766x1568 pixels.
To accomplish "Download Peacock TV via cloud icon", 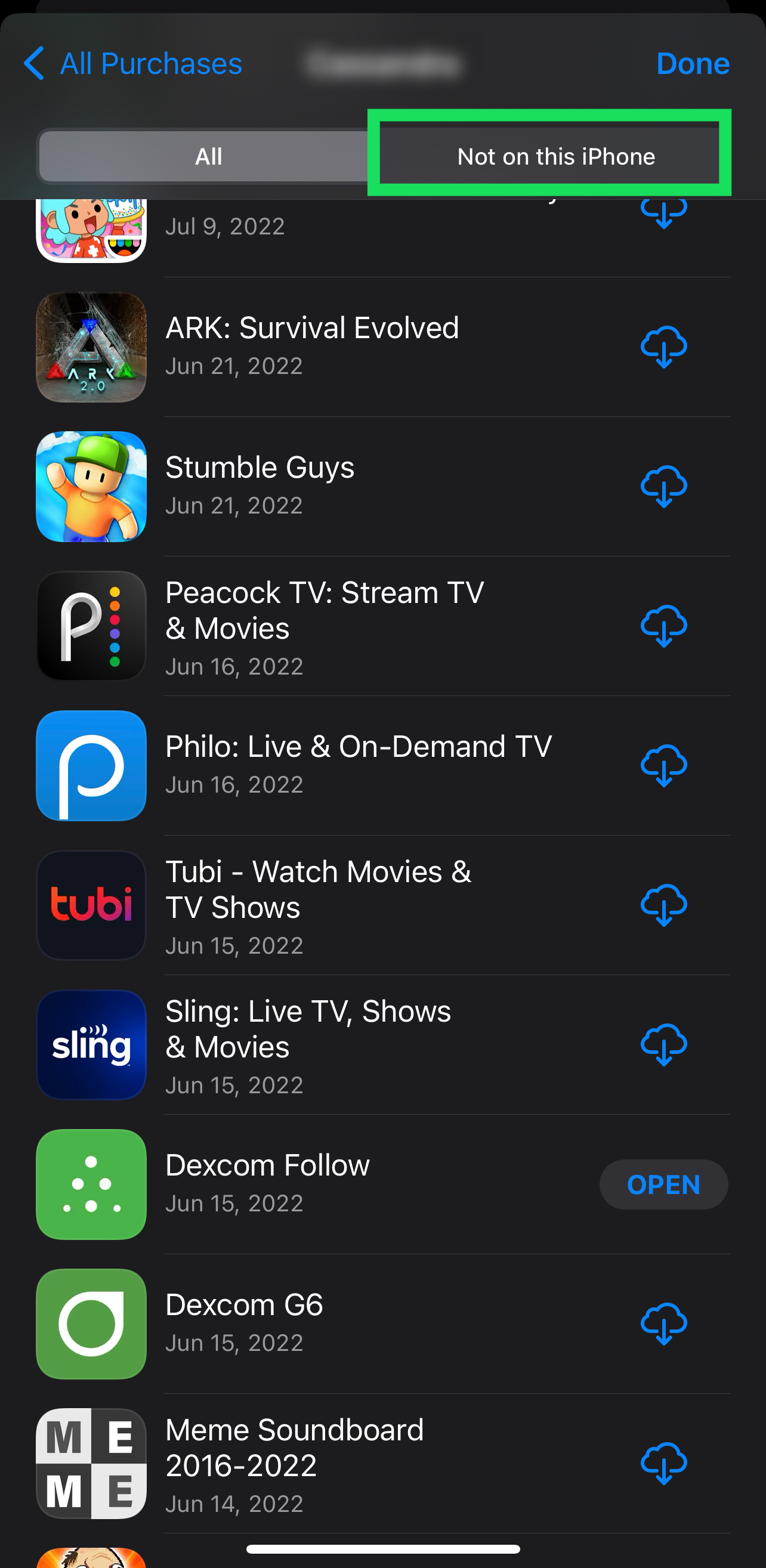I will [664, 626].
